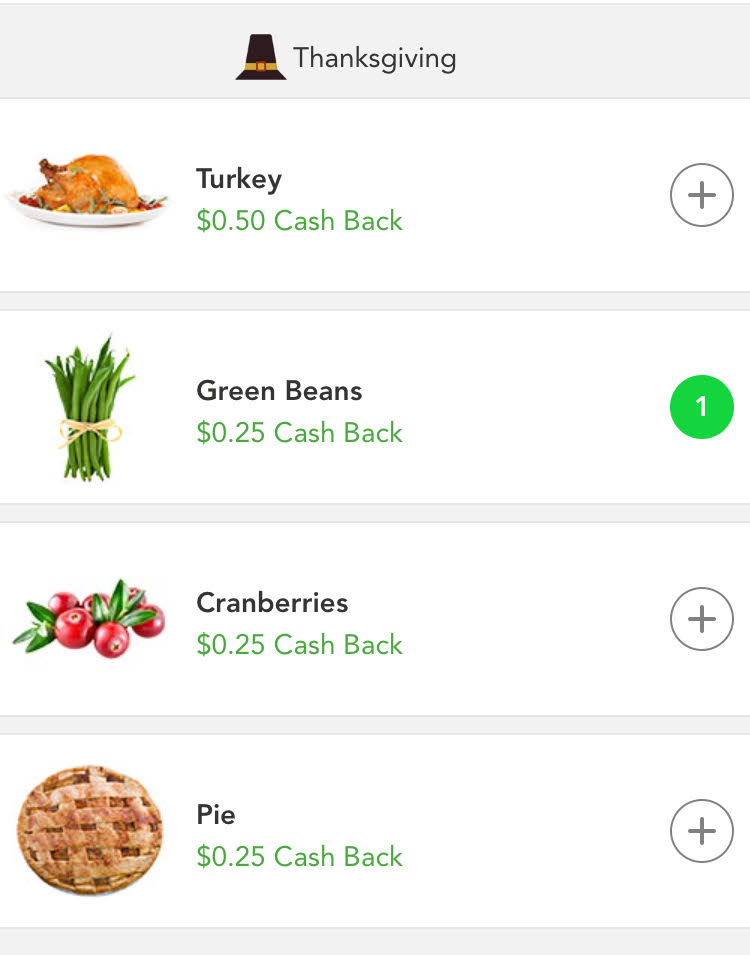The image size is (750, 955).
Task: View the Cranberries offer details
Action: [x=299, y=623]
